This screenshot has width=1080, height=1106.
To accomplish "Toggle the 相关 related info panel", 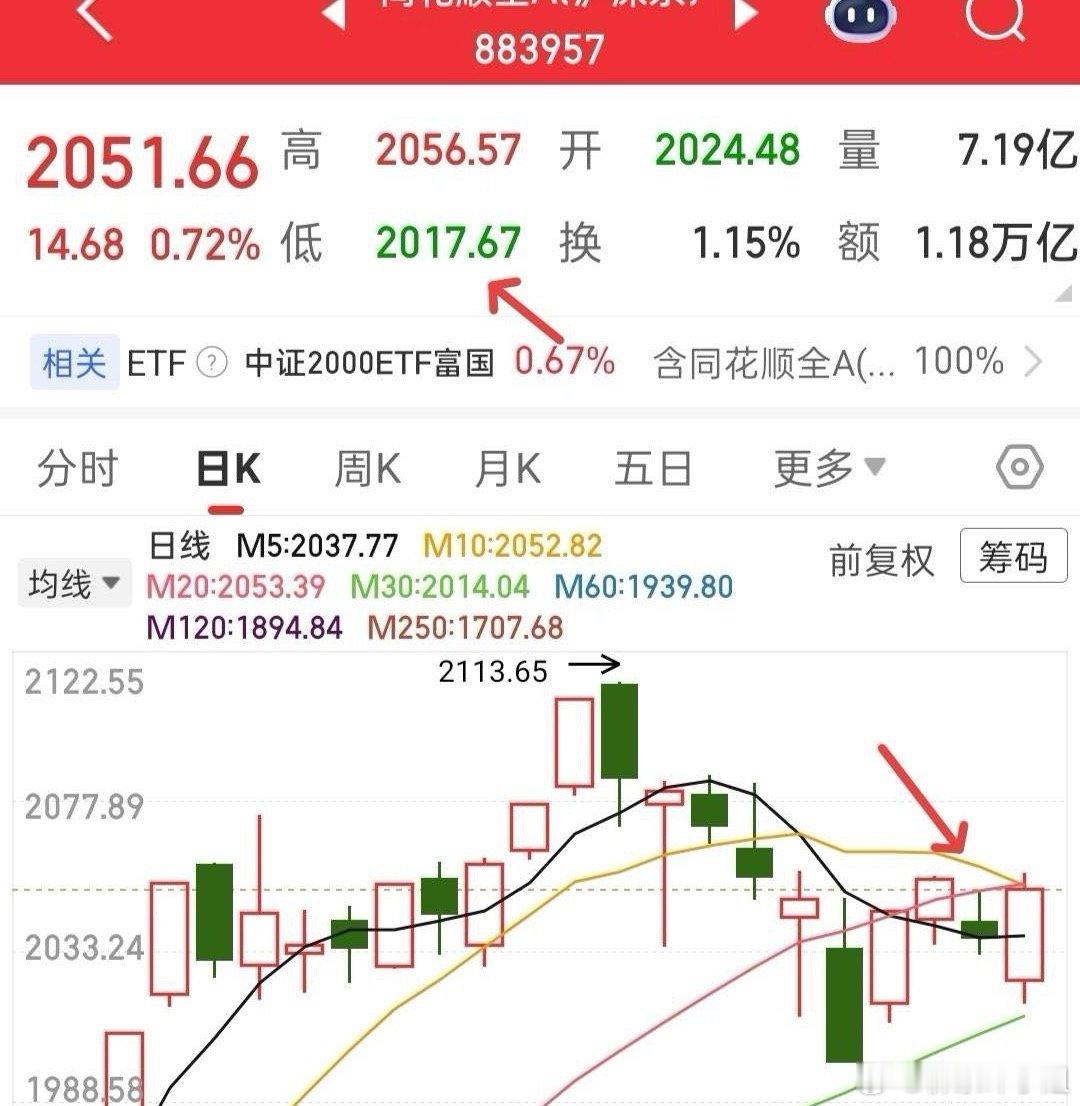I will (x=73, y=363).
